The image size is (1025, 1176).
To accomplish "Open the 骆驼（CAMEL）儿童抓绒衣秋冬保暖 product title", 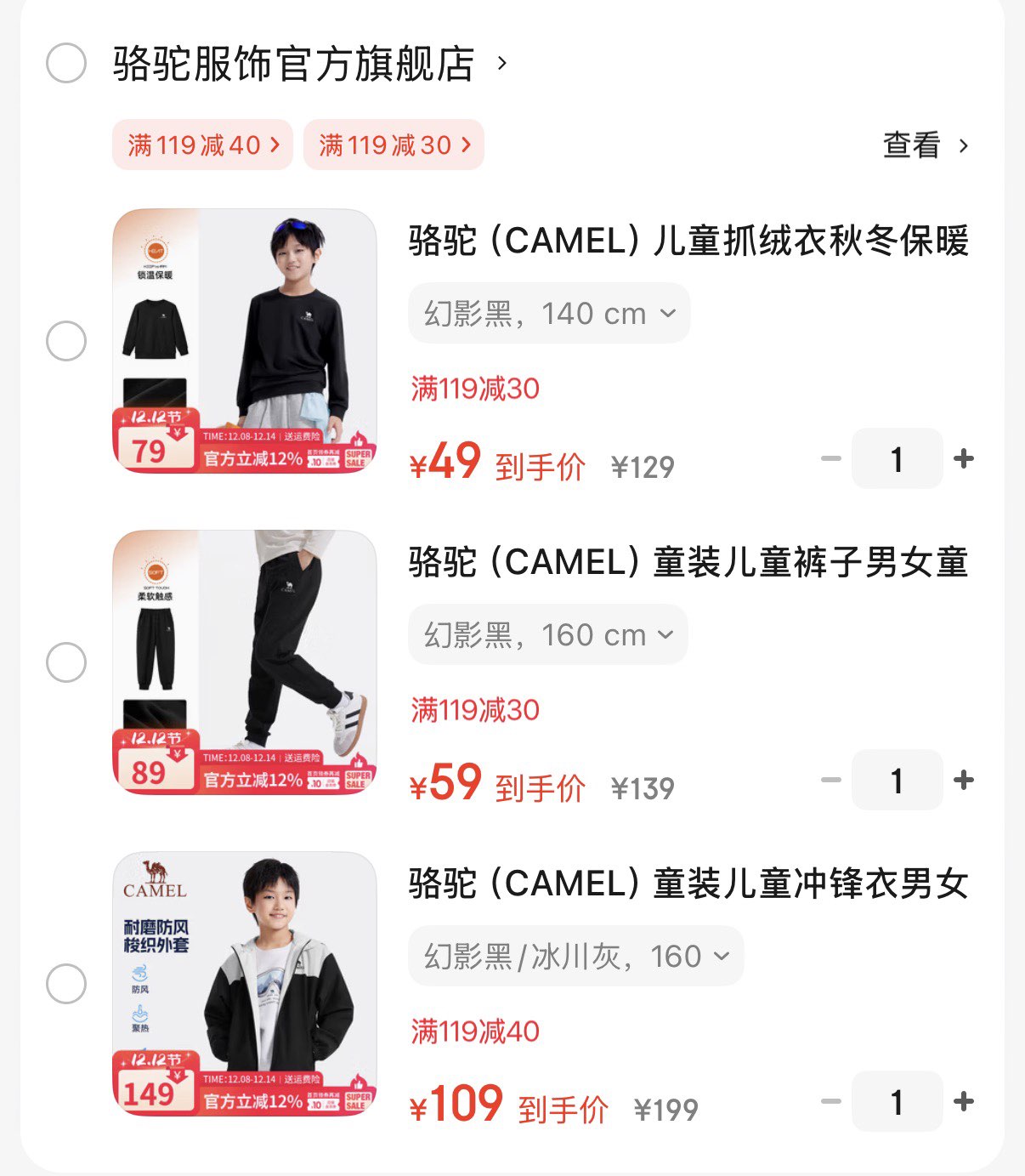I will pos(688,241).
